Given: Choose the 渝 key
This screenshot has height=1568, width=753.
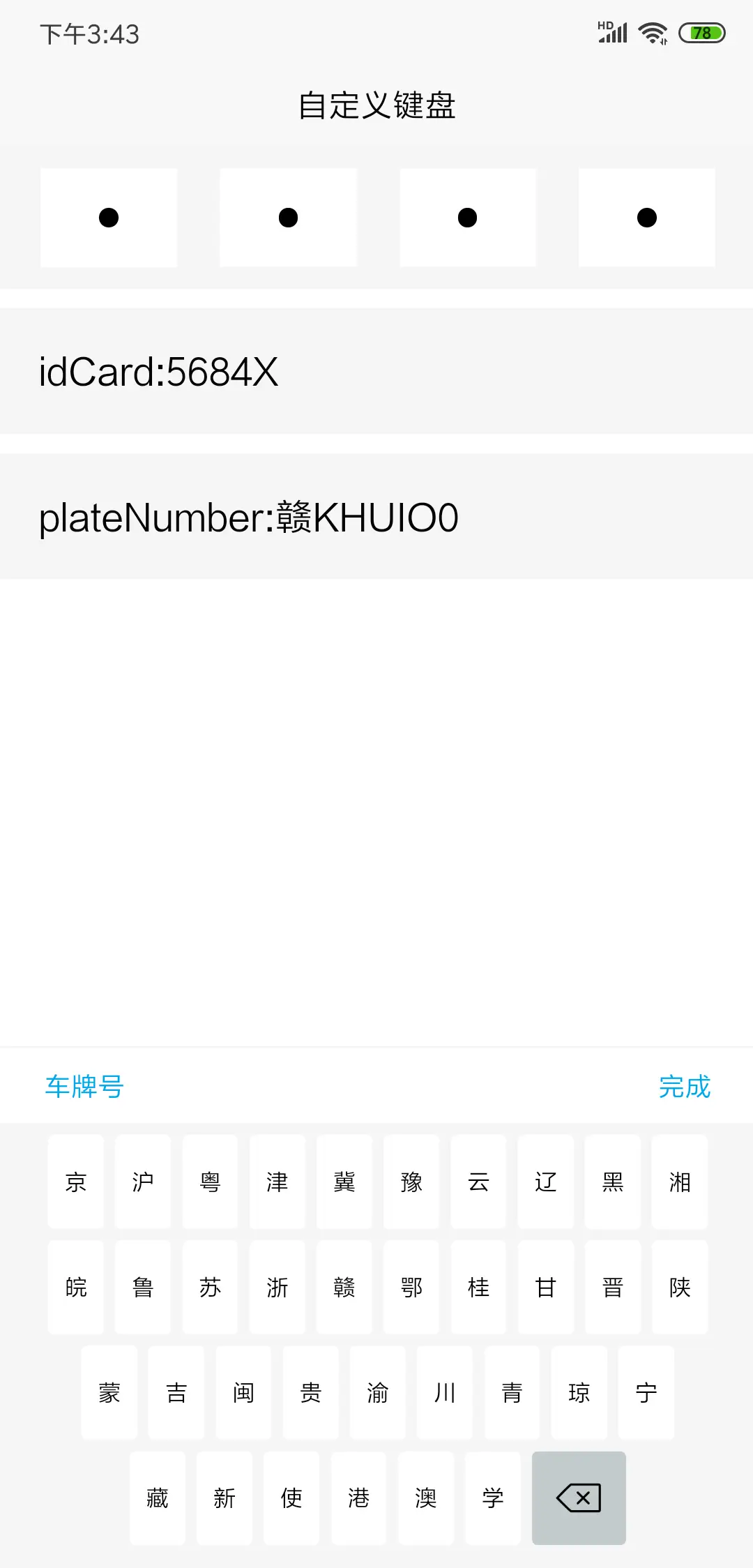Looking at the screenshot, I should 378,1392.
